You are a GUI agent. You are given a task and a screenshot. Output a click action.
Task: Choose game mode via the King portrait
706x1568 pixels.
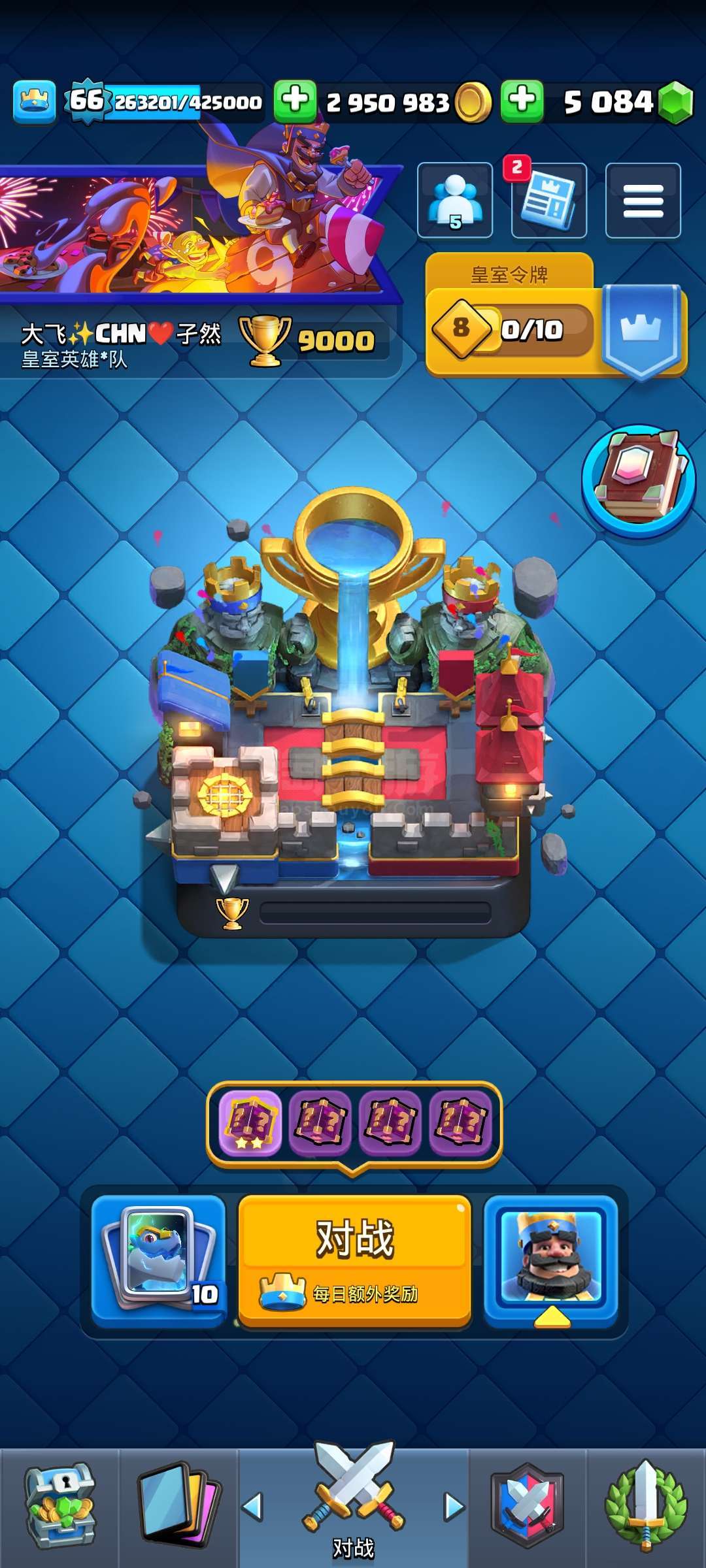[x=551, y=1261]
